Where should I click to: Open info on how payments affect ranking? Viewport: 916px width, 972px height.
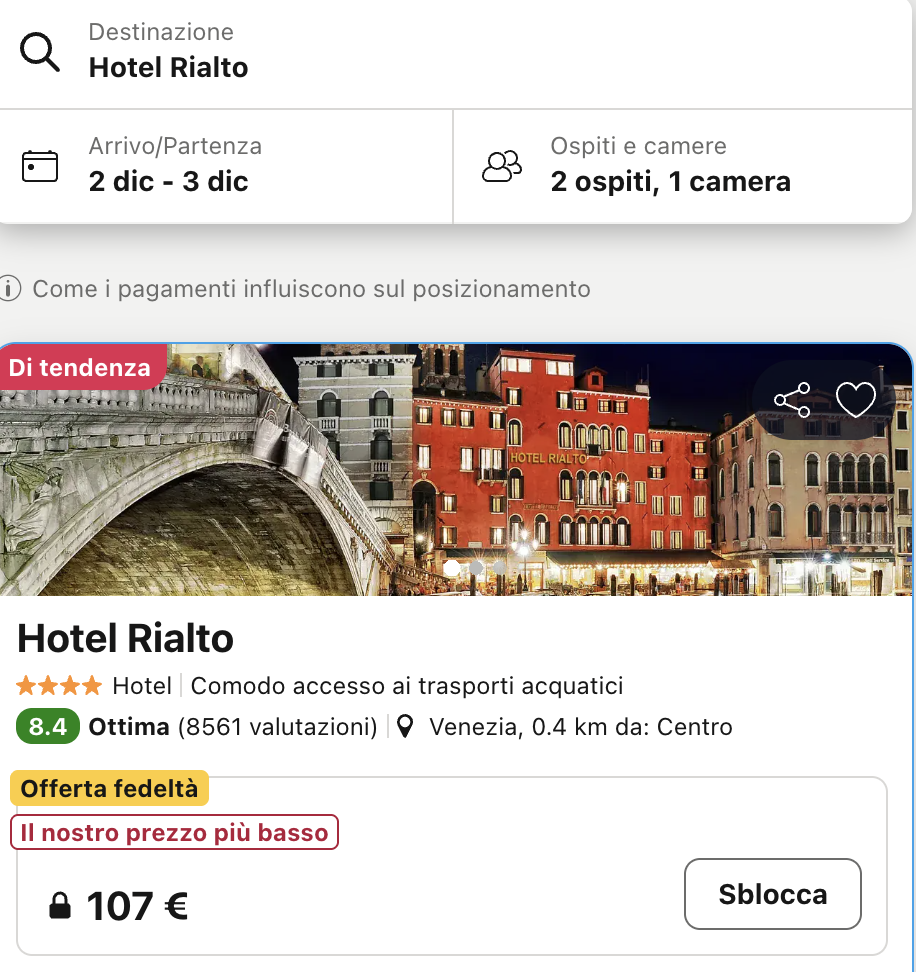296,289
